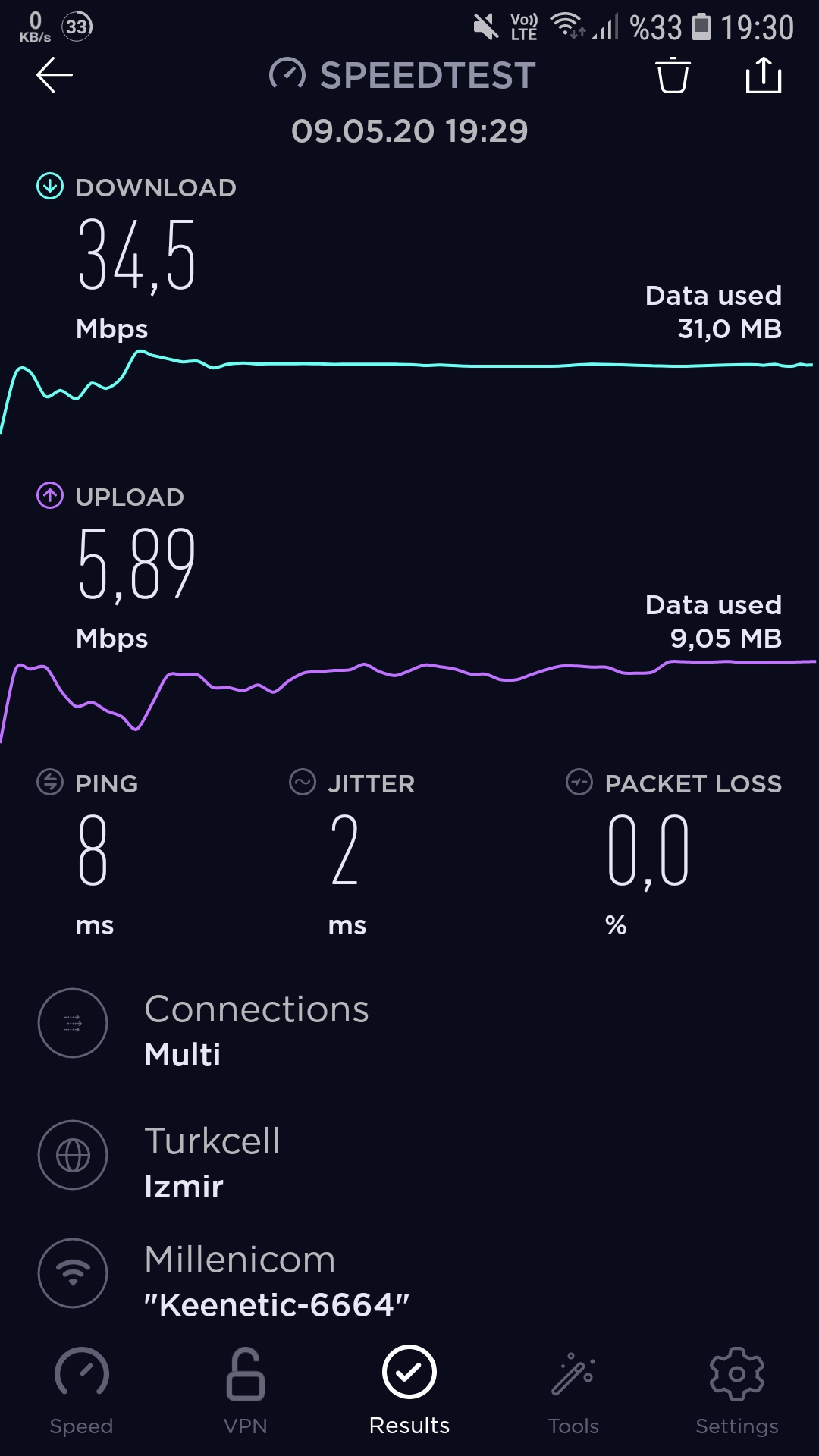819x1456 pixels.
Task: Select the Results tab
Action: 409,1392
